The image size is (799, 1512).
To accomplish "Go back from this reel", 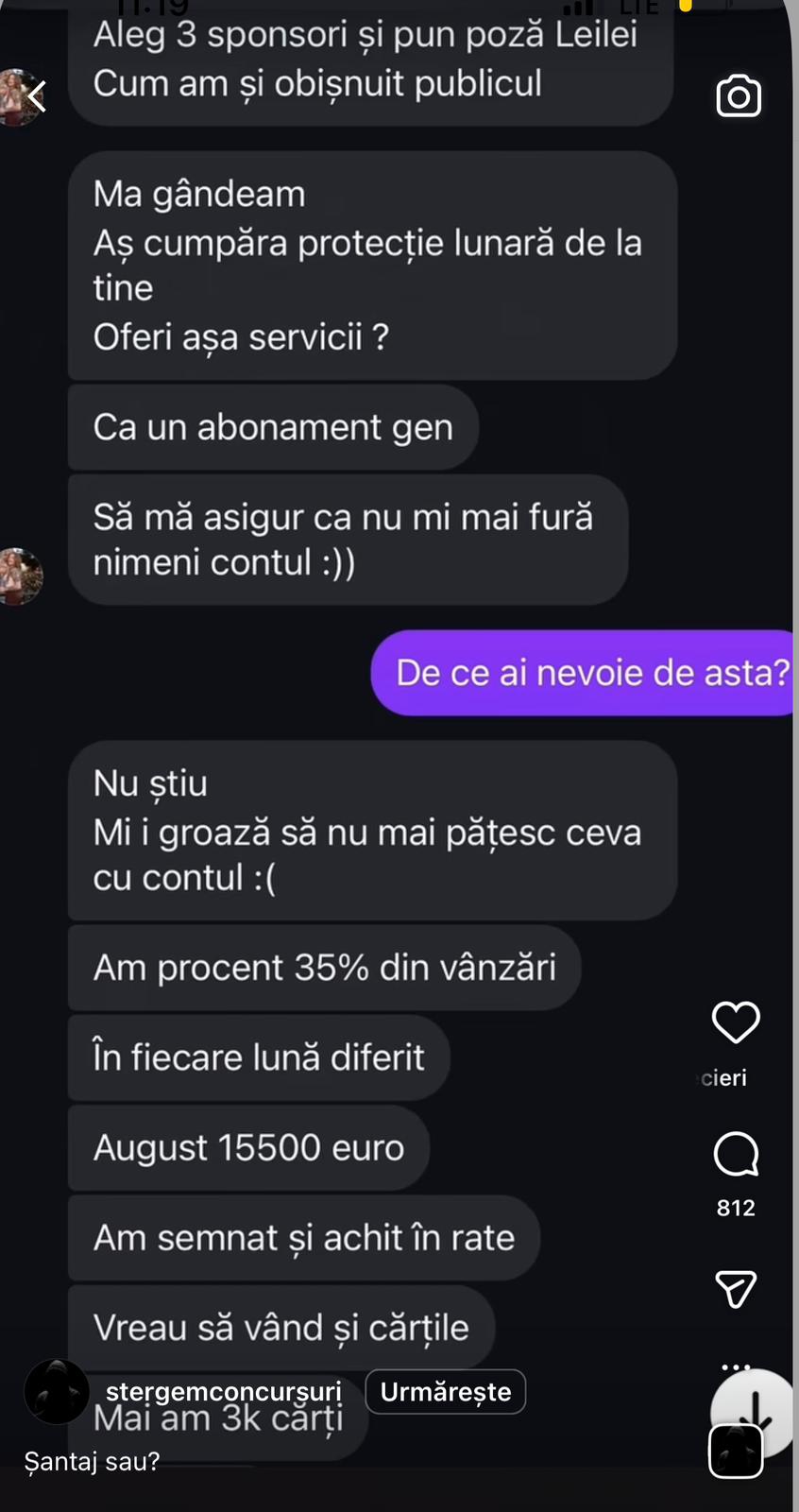I will [x=36, y=95].
